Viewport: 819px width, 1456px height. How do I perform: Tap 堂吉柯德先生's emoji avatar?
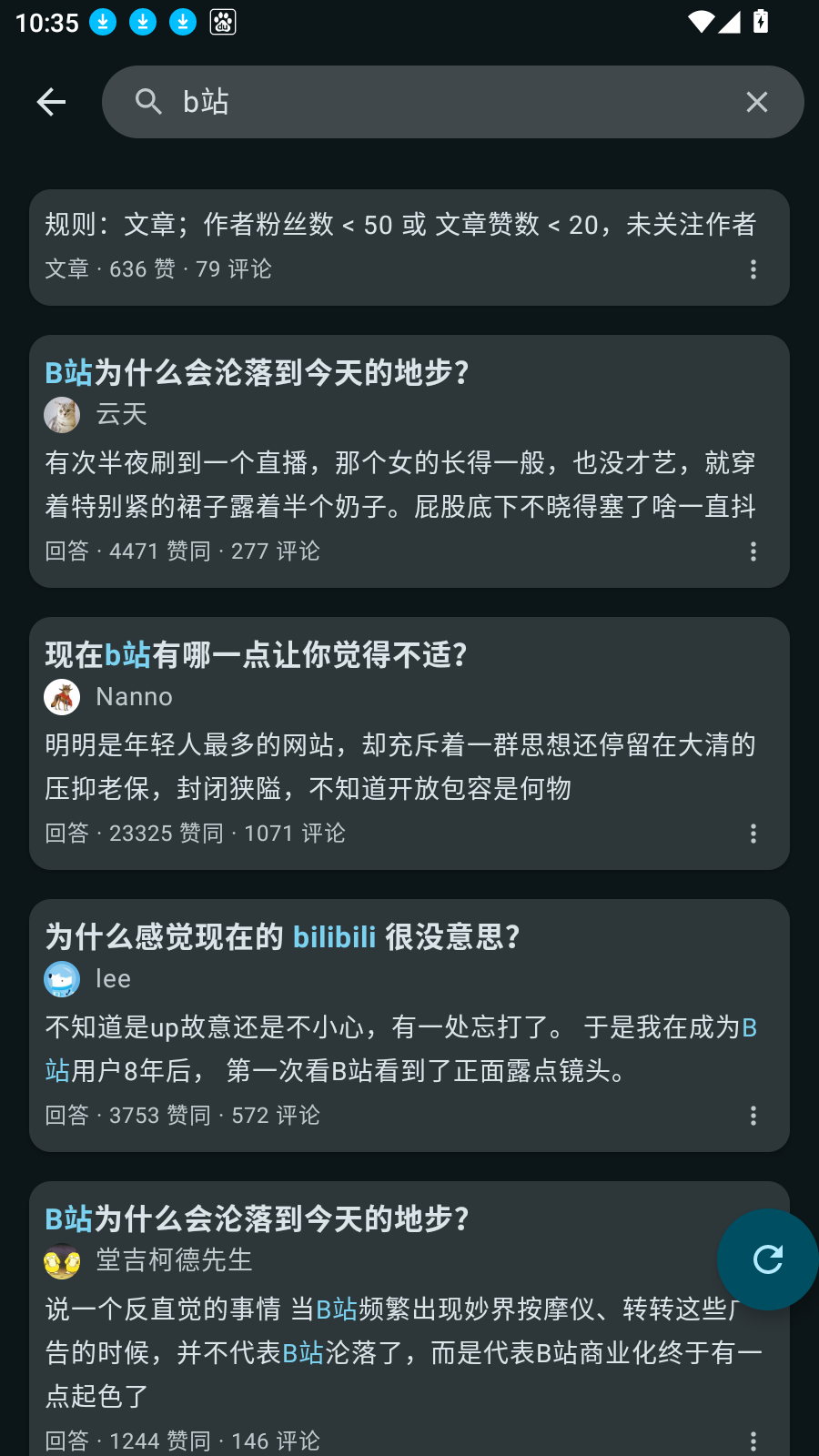[x=63, y=1261]
